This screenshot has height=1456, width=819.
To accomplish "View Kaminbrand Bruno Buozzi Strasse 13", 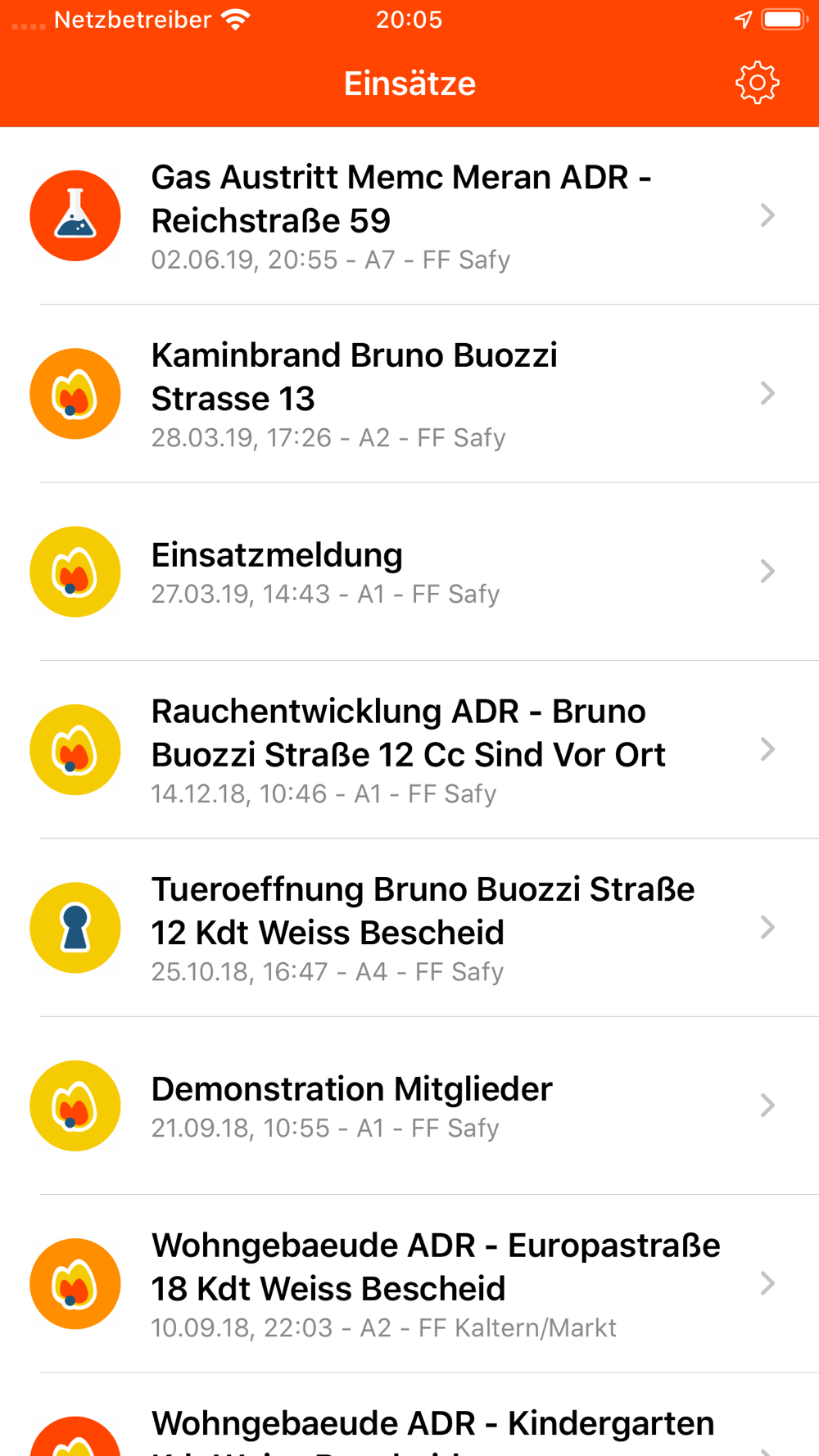I will point(409,394).
